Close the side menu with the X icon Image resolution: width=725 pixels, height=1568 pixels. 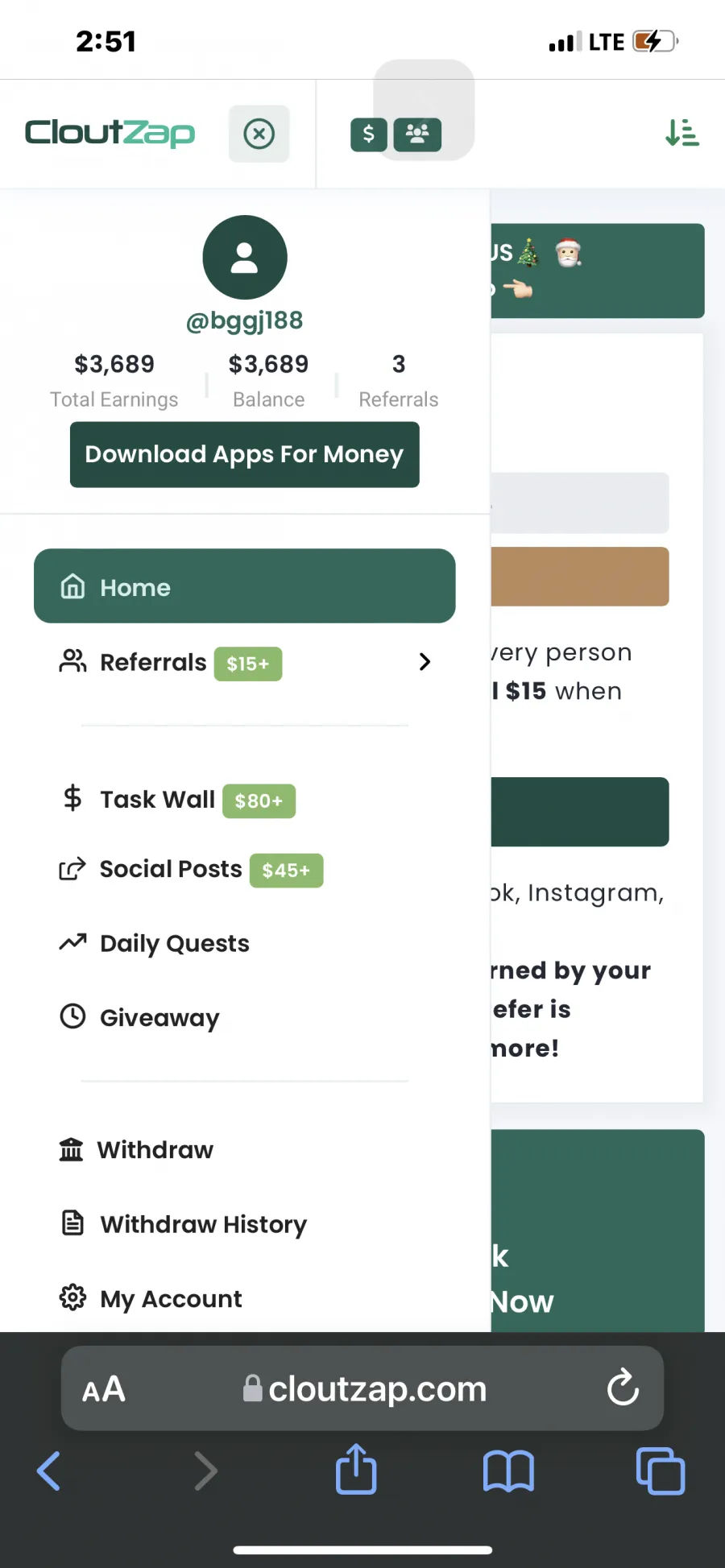(x=259, y=134)
